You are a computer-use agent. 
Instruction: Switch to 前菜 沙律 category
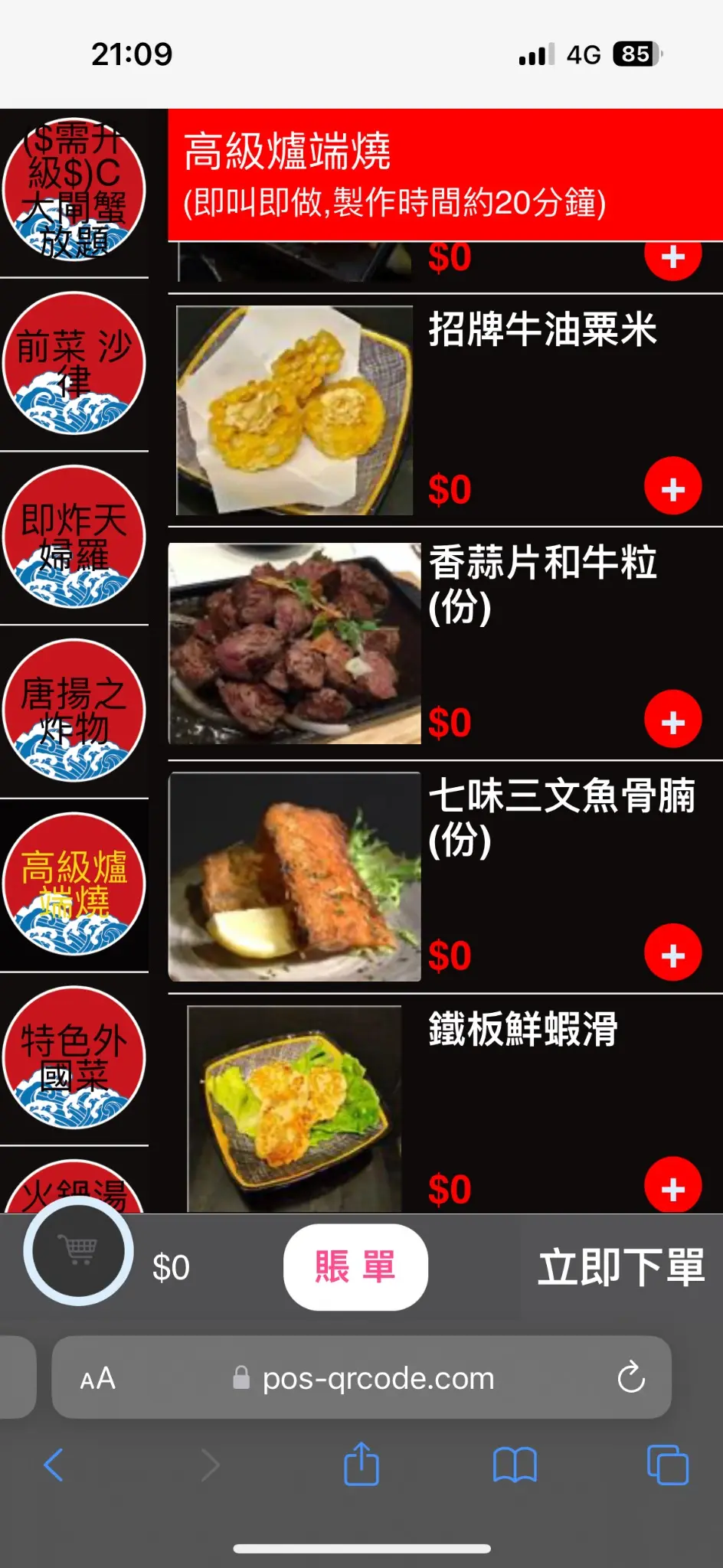(x=74, y=364)
